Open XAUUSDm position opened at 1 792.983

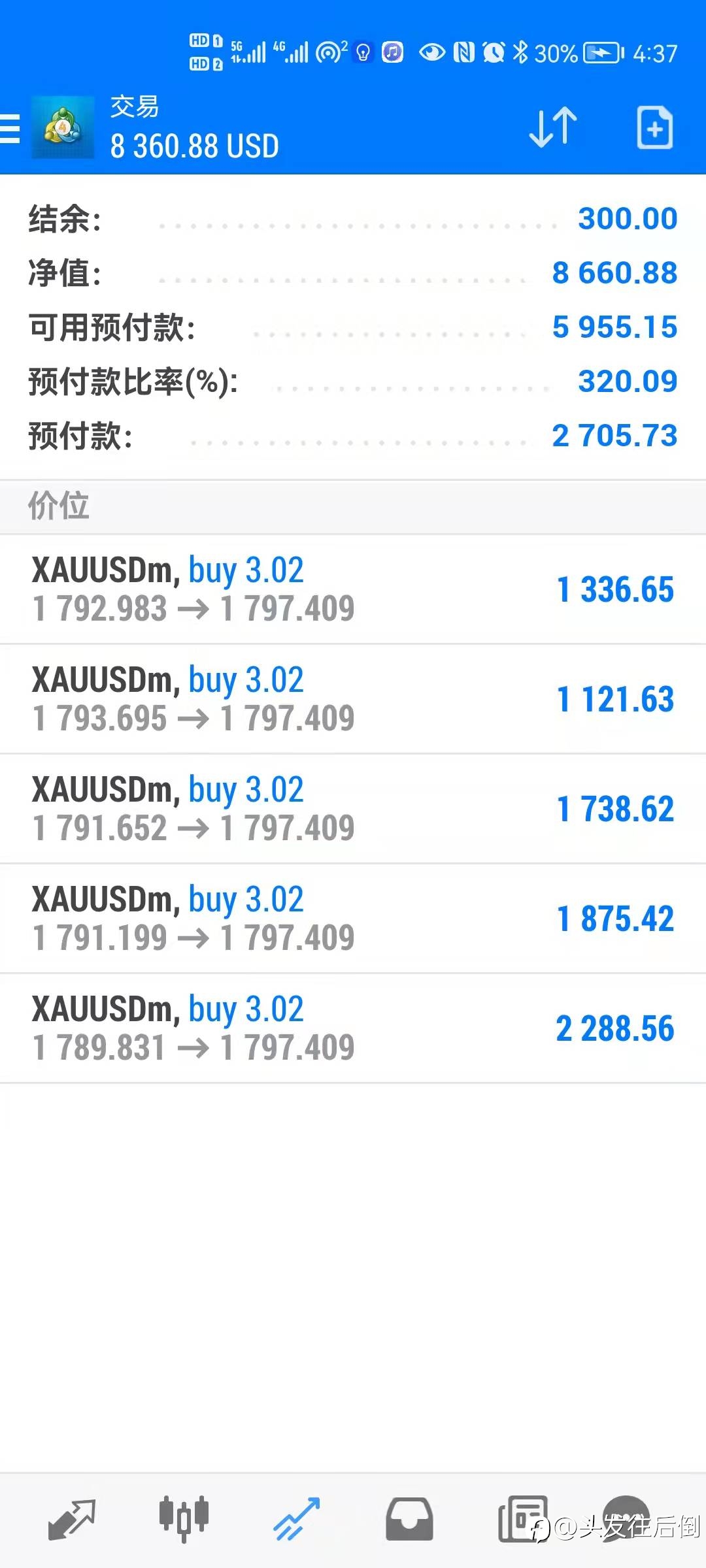tap(353, 589)
